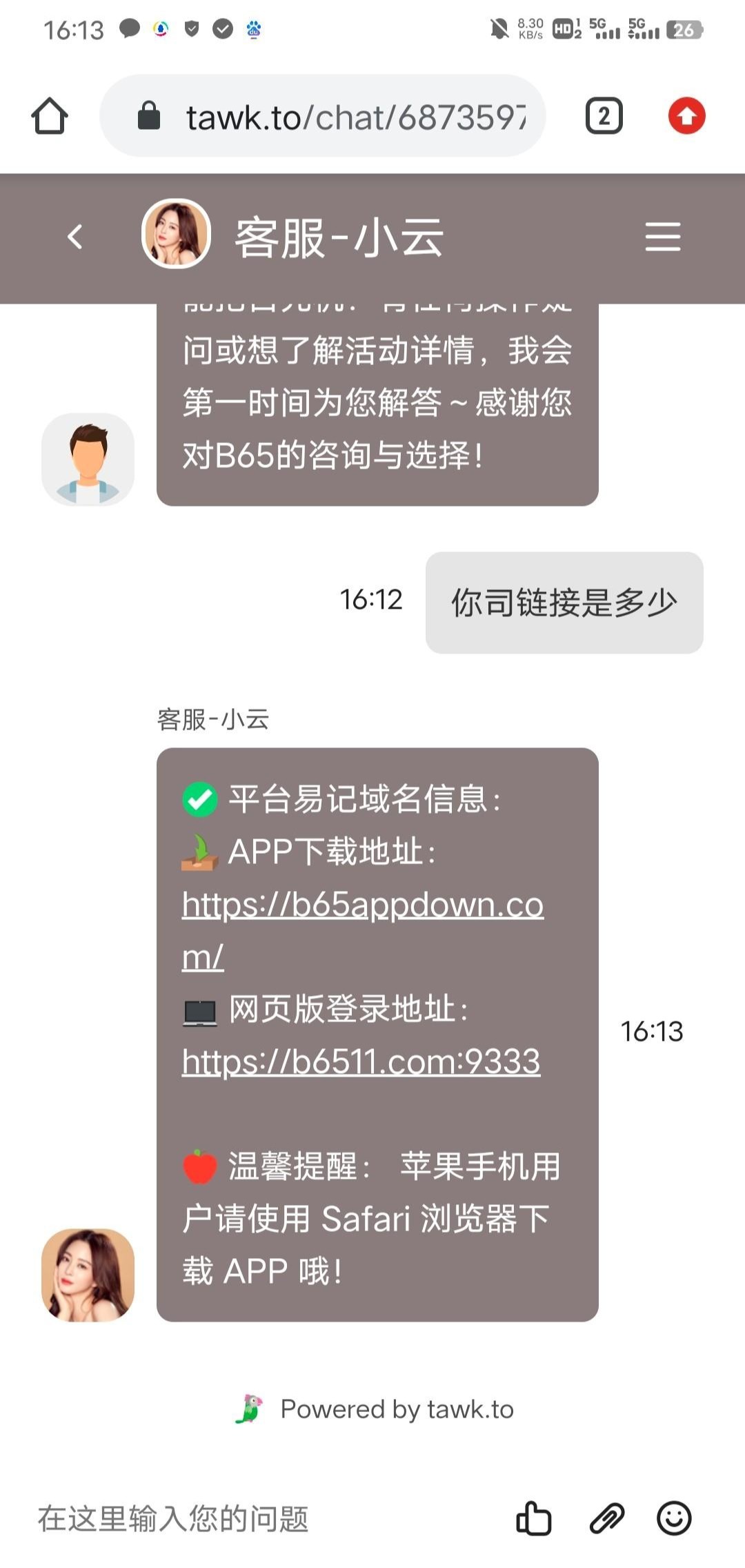Screen dimensions: 745x1568
Task: Open the emoji picker
Action: (x=673, y=1519)
